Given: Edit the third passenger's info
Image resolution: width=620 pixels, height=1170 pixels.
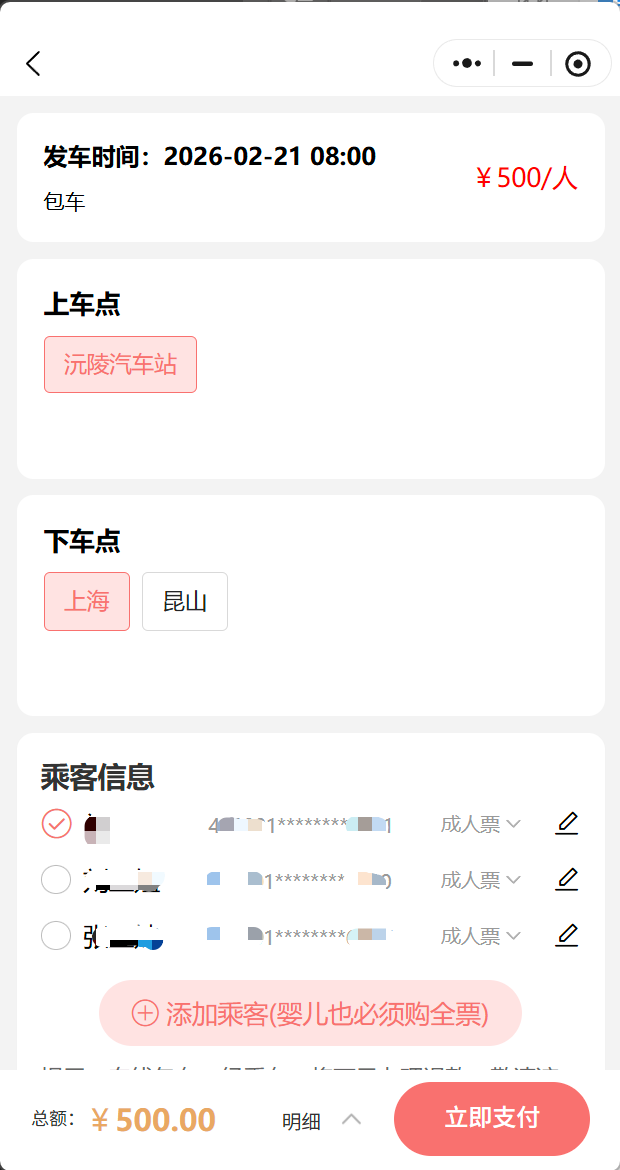Looking at the screenshot, I should tap(567, 936).
